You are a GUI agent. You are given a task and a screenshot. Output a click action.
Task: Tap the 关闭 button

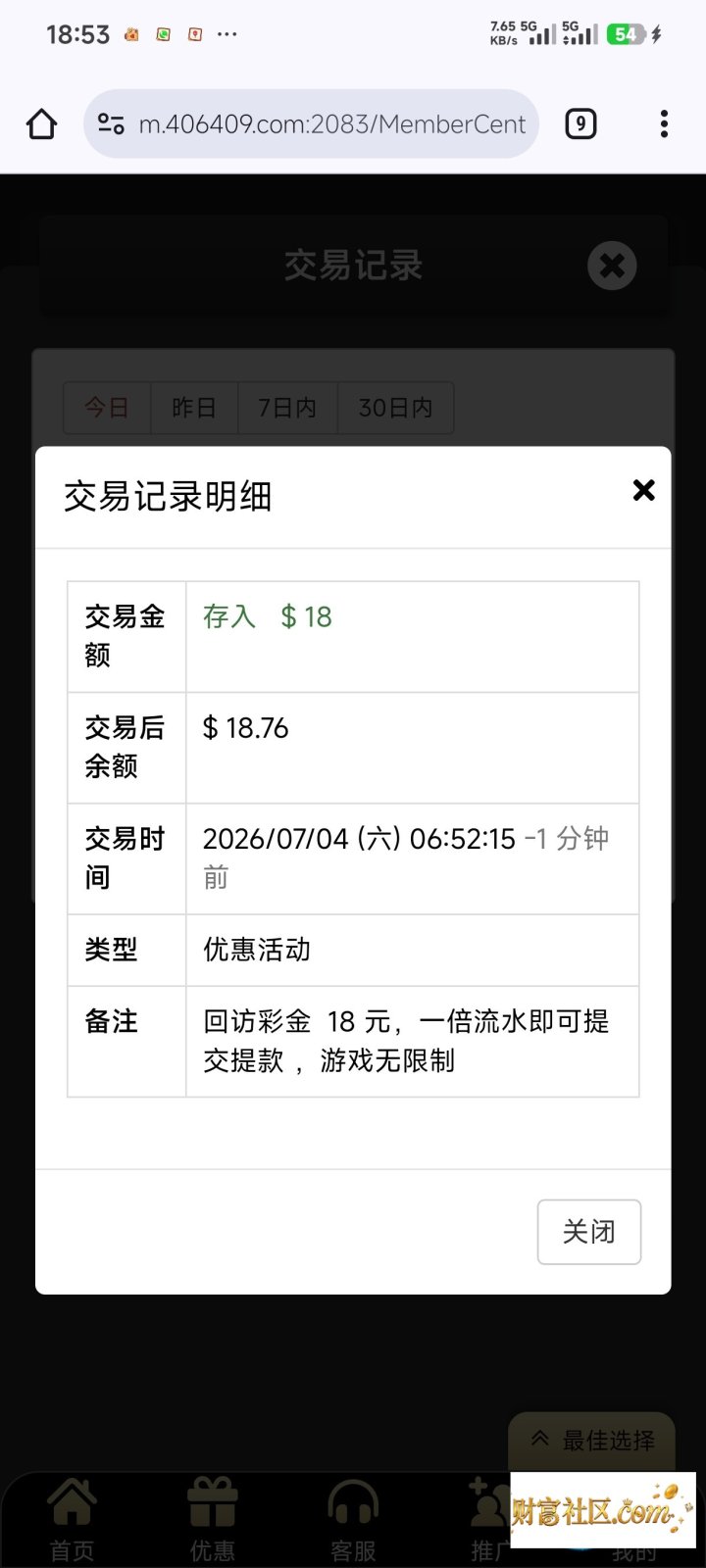589,1232
